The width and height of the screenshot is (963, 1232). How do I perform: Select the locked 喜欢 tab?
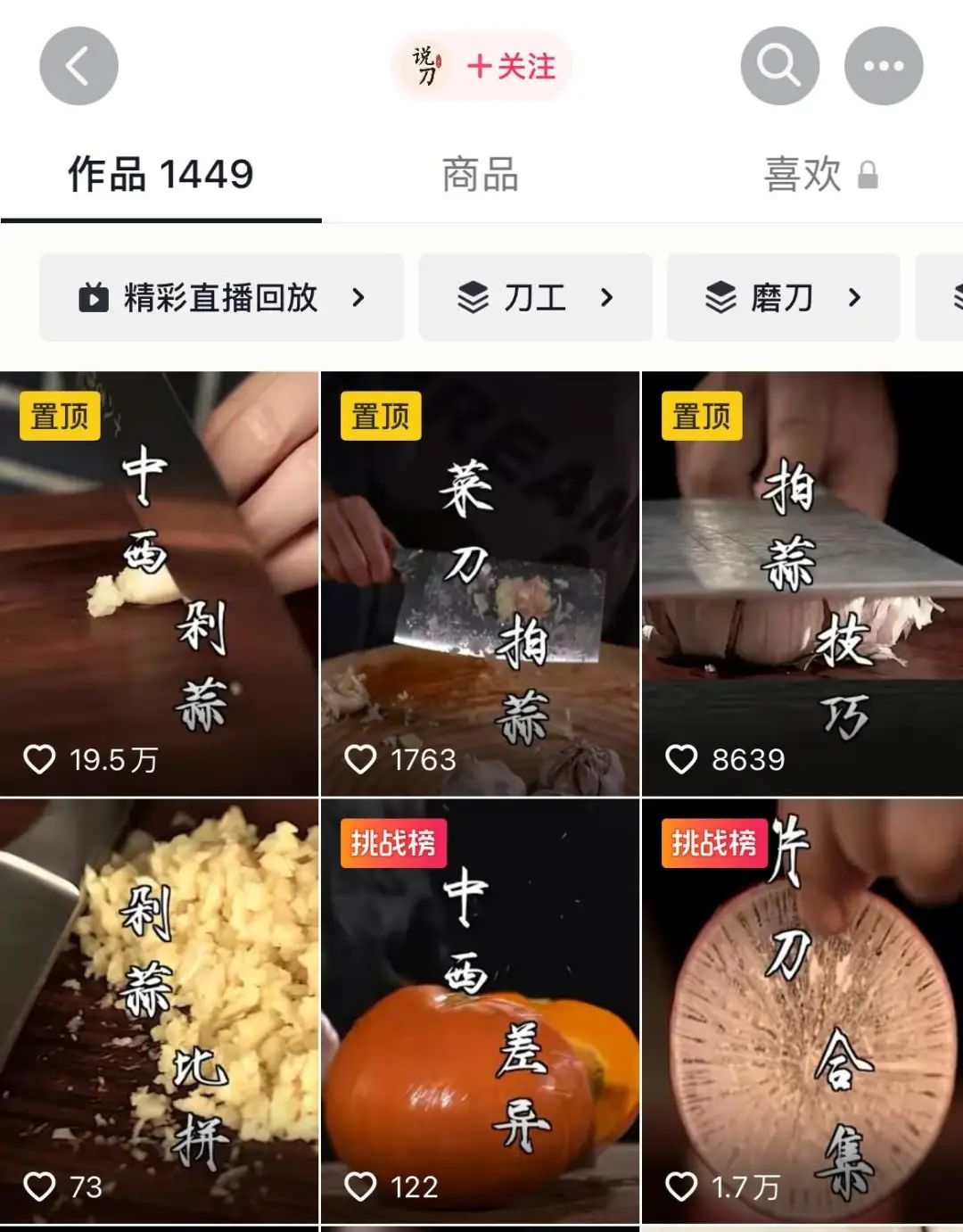click(x=819, y=175)
